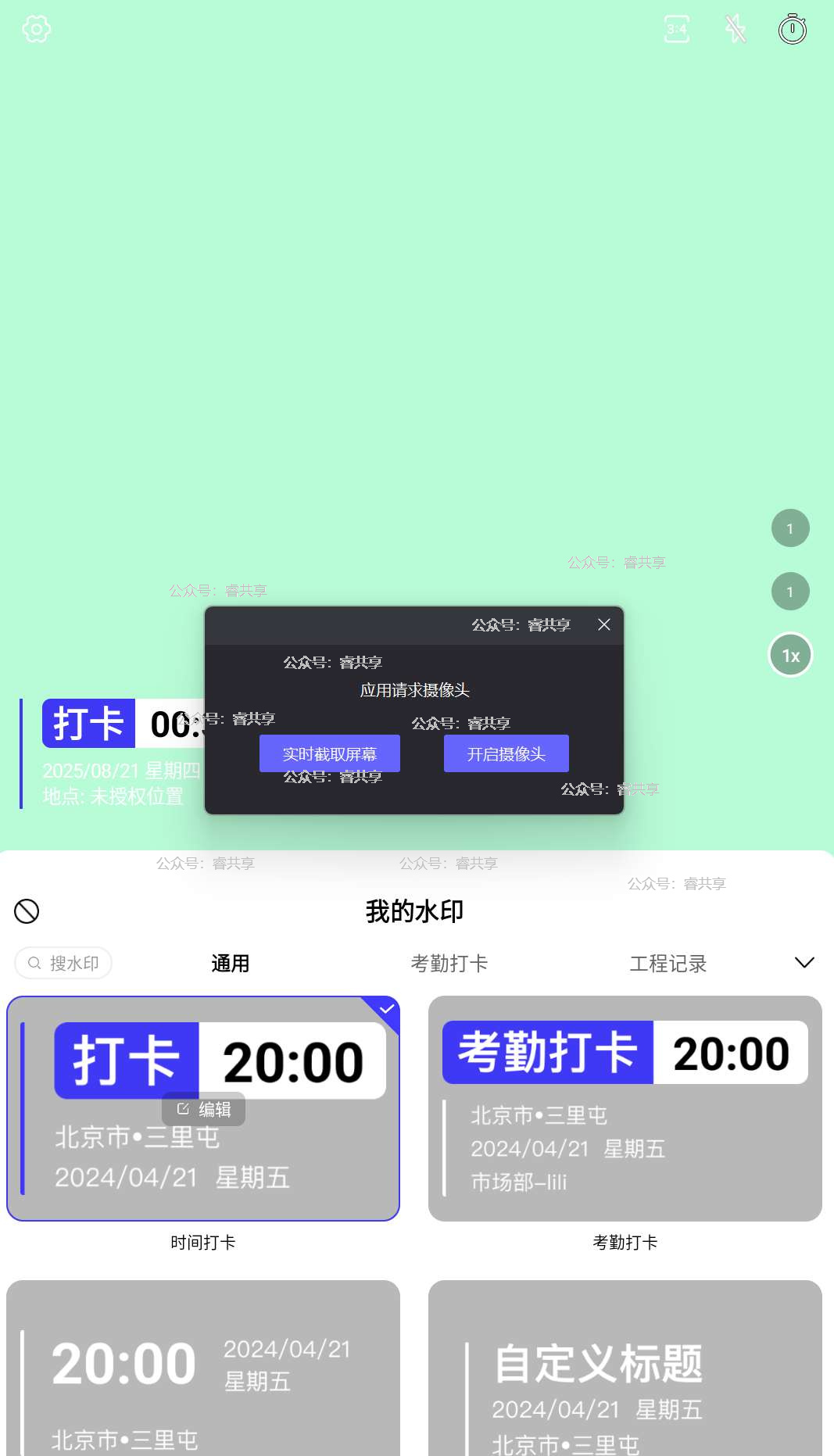Tap the 1x zoom button
Viewport: 834px width, 1456px height.
click(790, 655)
